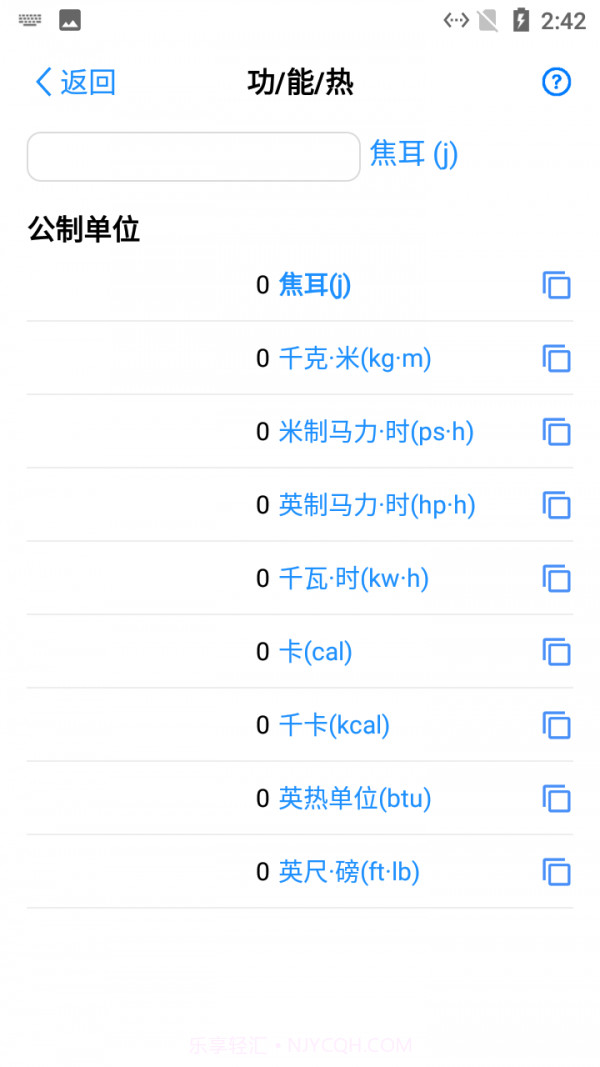Select 千卡(kcal) as the unit
Viewport: 600px width, 1067px height.
coord(334,725)
